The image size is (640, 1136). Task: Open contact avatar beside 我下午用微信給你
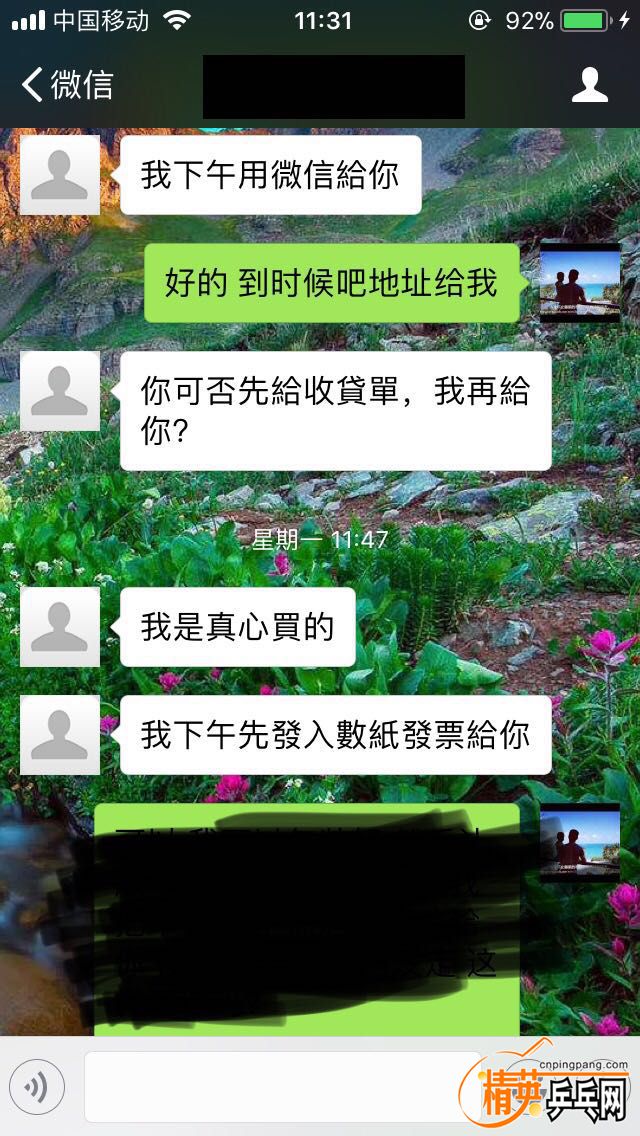point(59,175)
